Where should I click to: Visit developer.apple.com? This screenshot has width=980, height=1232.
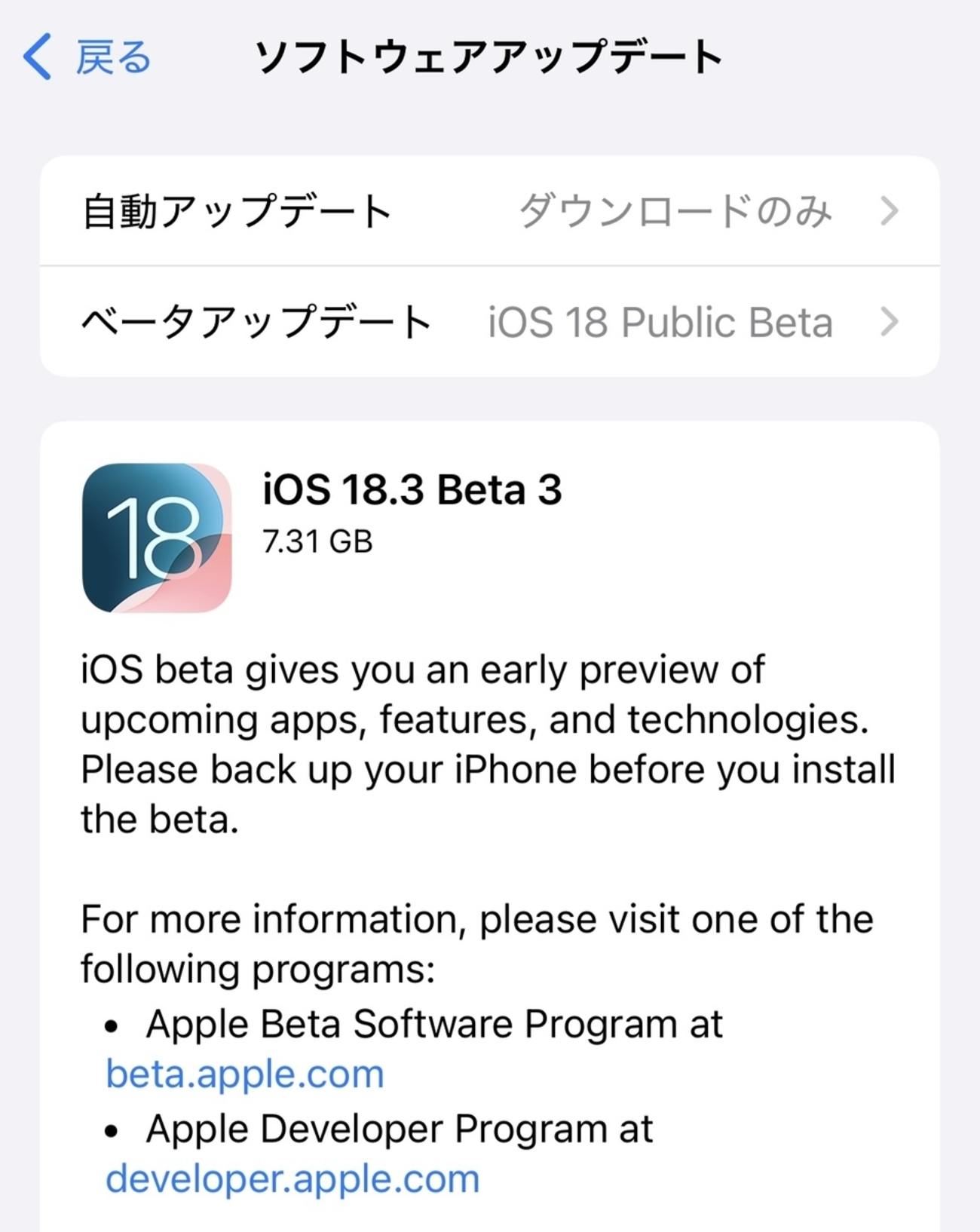click(x=294, y=1178)
